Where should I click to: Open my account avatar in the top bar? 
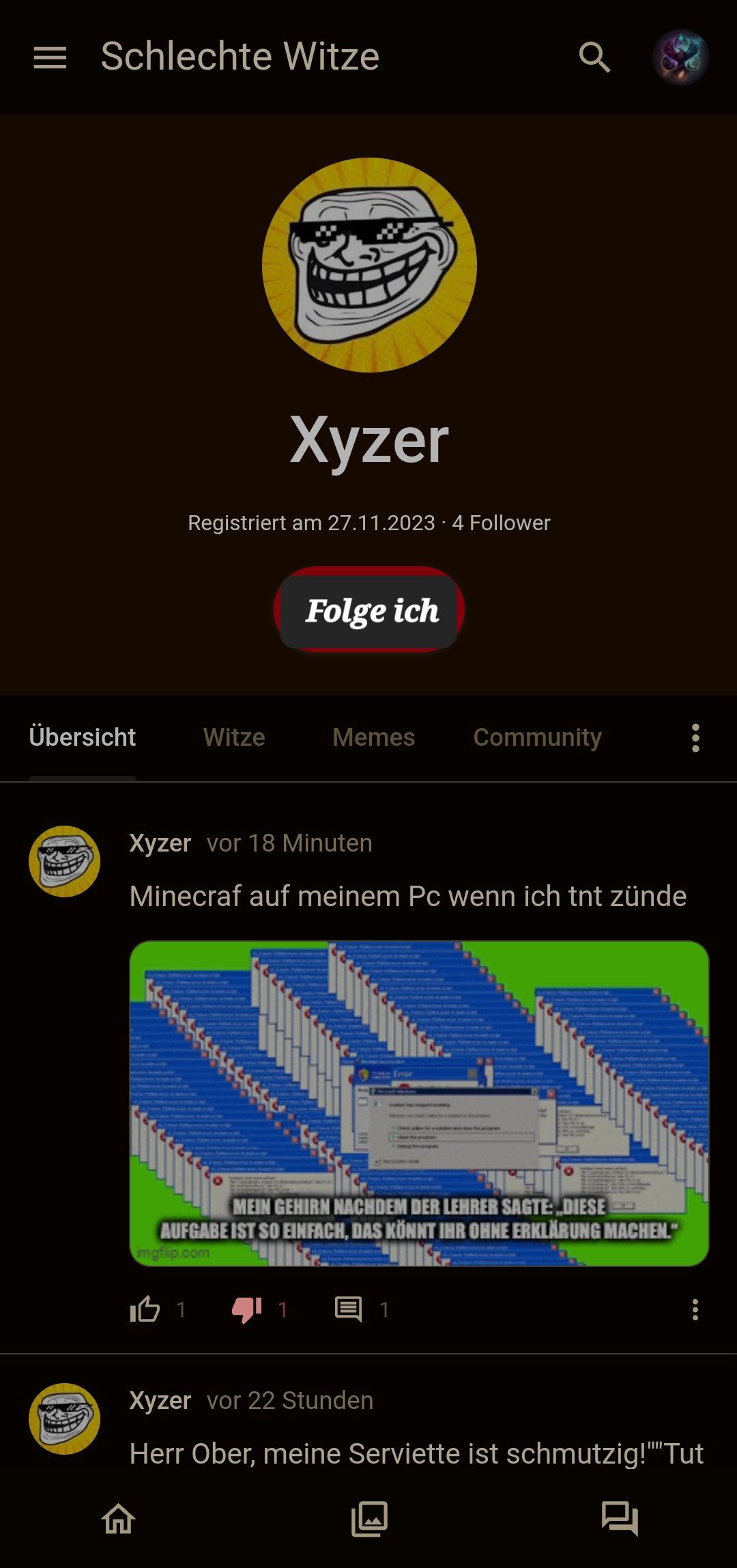(x=680, y=57)
